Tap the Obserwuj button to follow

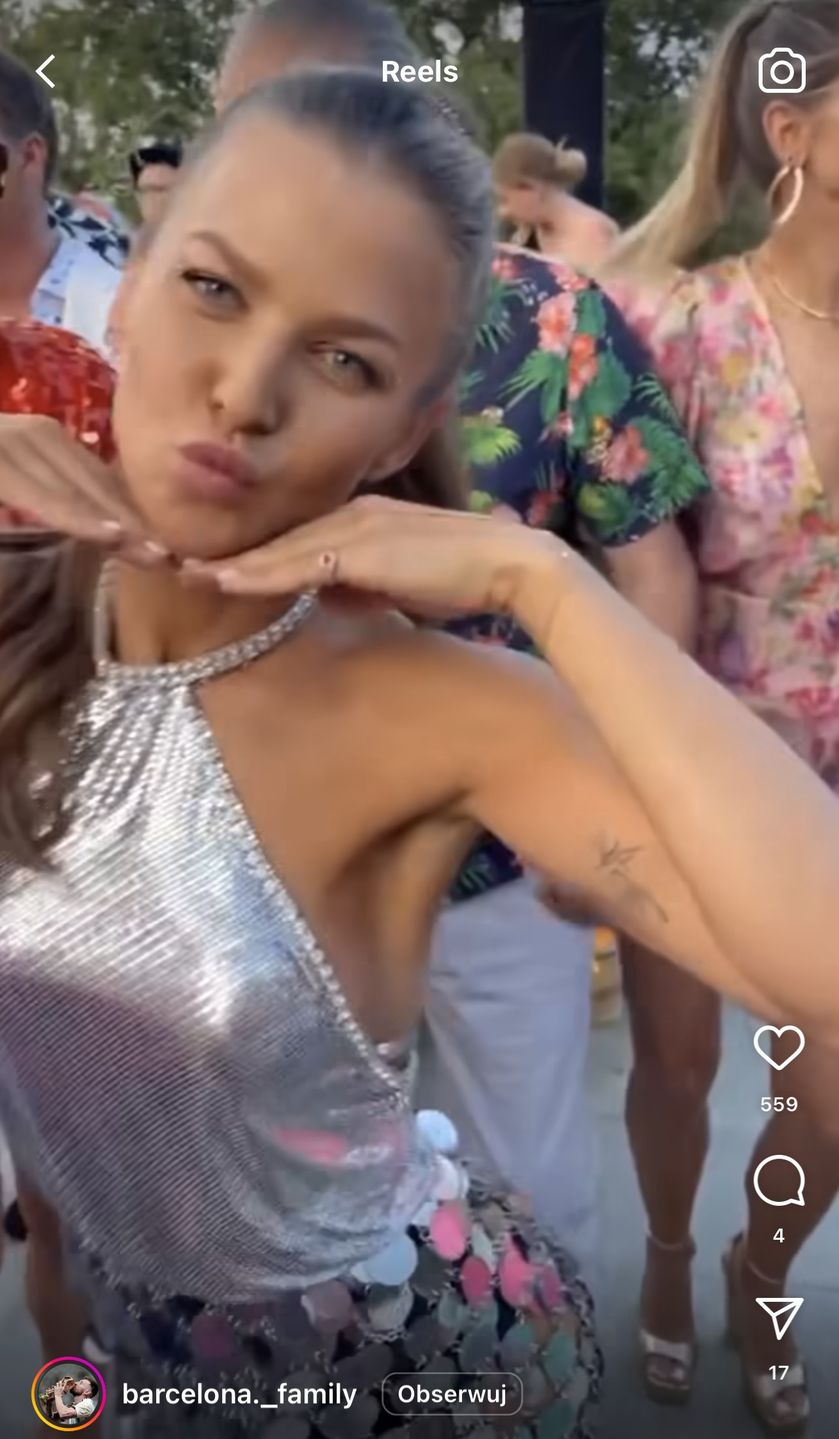[x=452, y=1394]
